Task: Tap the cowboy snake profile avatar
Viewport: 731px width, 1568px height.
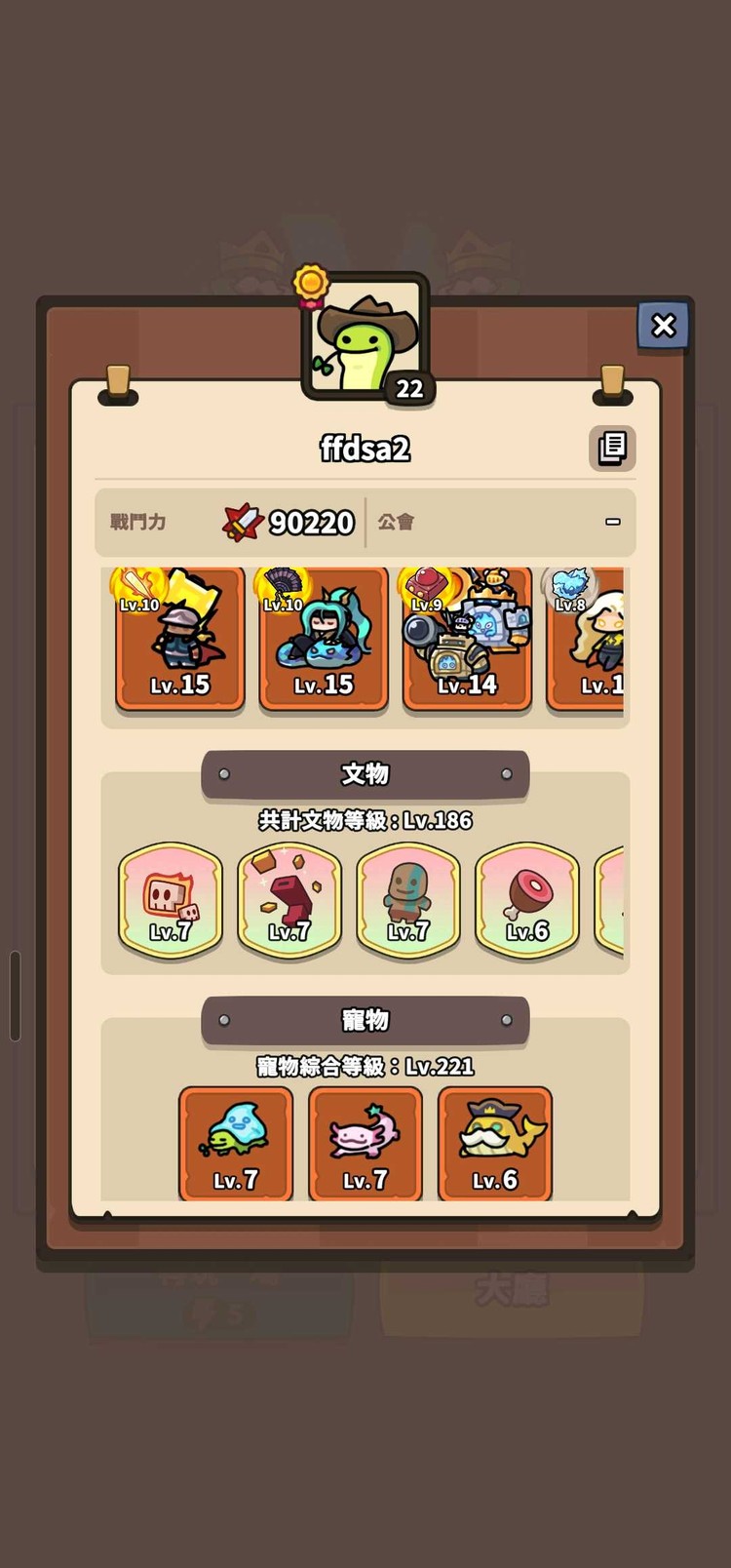Action: 365,337
